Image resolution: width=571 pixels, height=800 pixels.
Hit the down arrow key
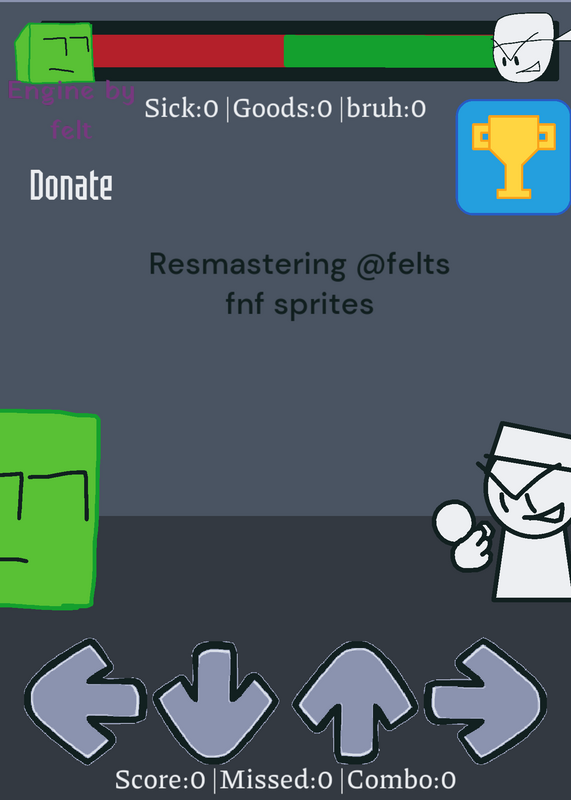pos(216,703)
